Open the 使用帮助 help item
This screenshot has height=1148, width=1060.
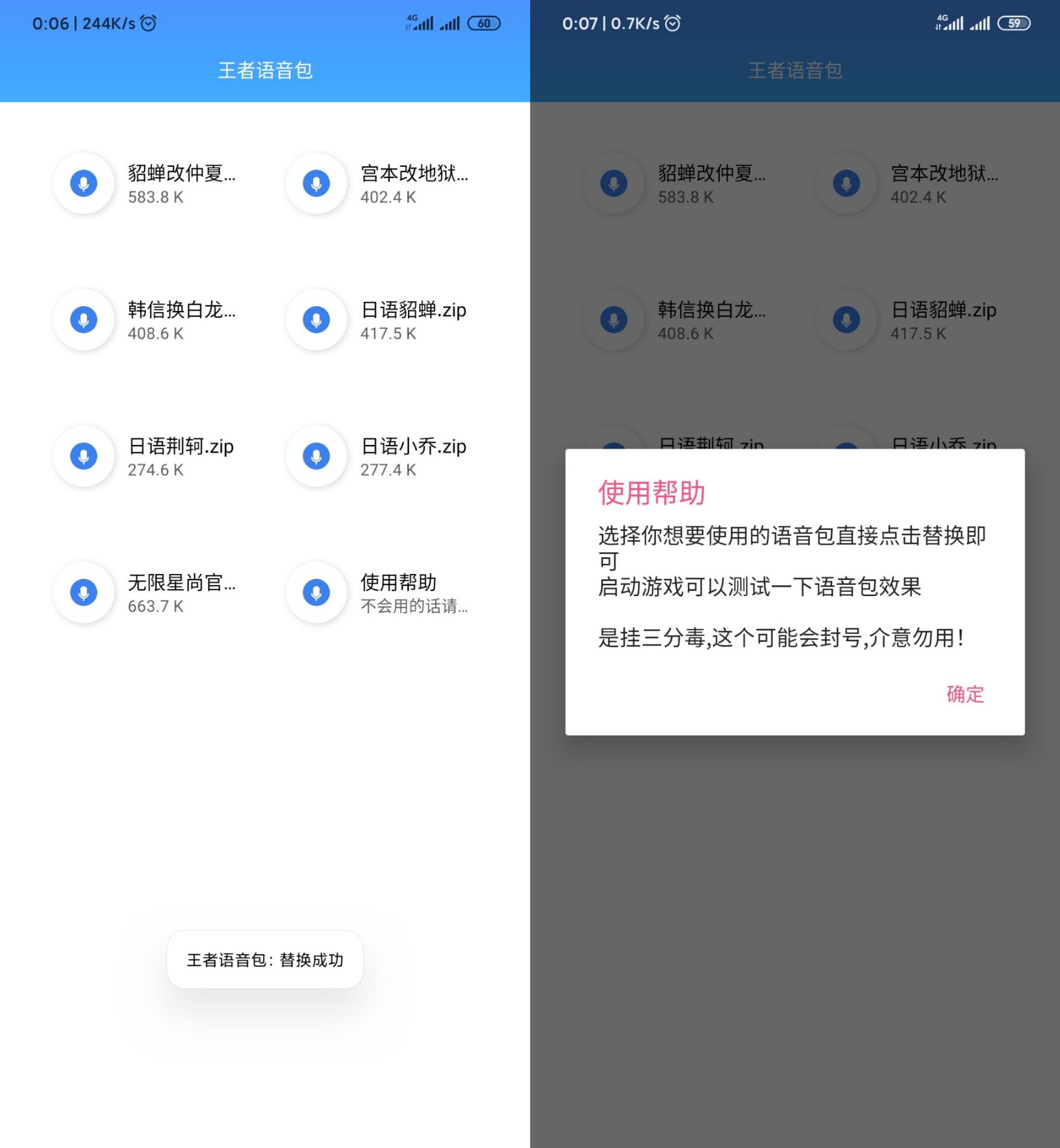coord(382,593)
